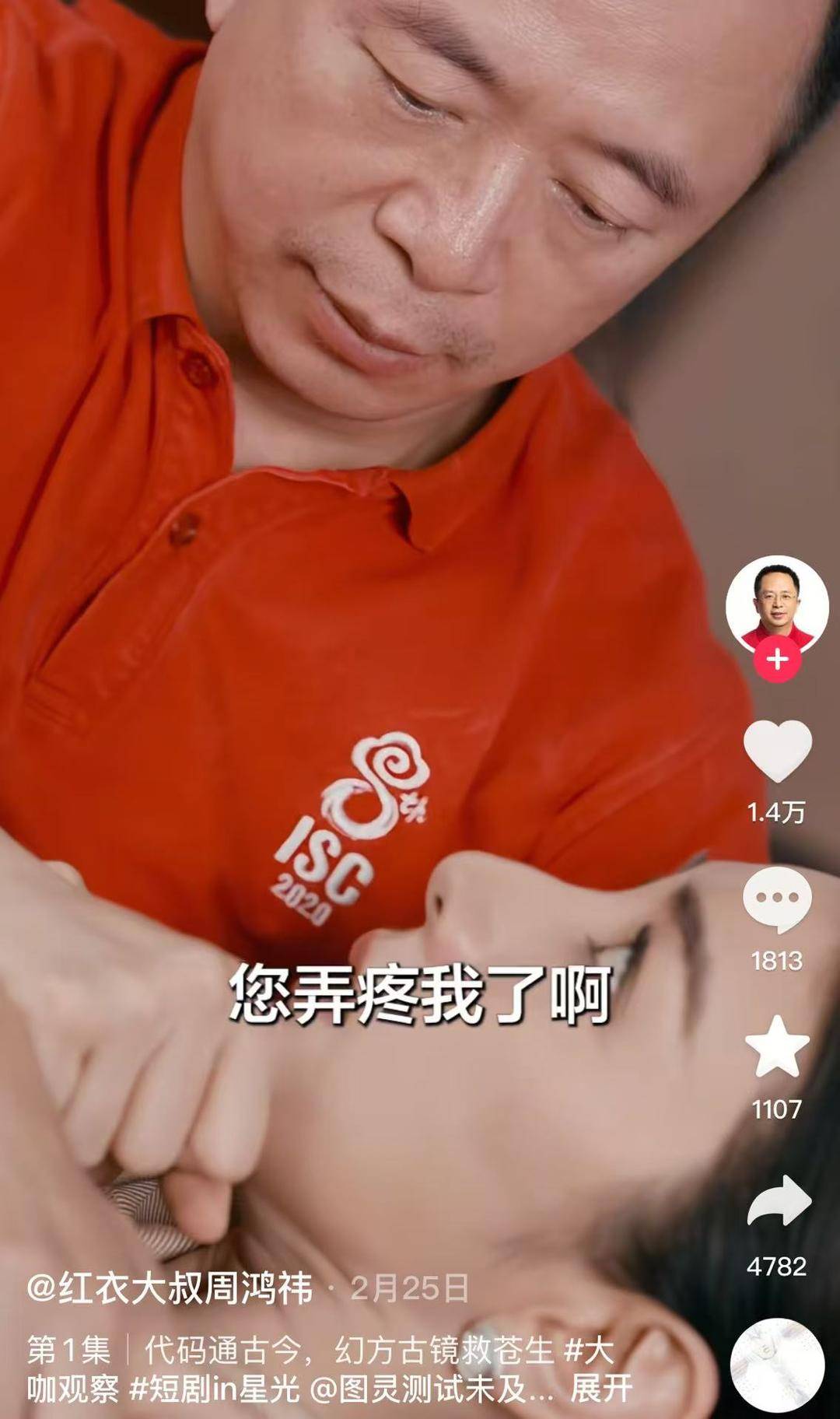Share this video via arrow icon
The width and height of the screenshot is (840, 1419).
(x=778, y=1202)
